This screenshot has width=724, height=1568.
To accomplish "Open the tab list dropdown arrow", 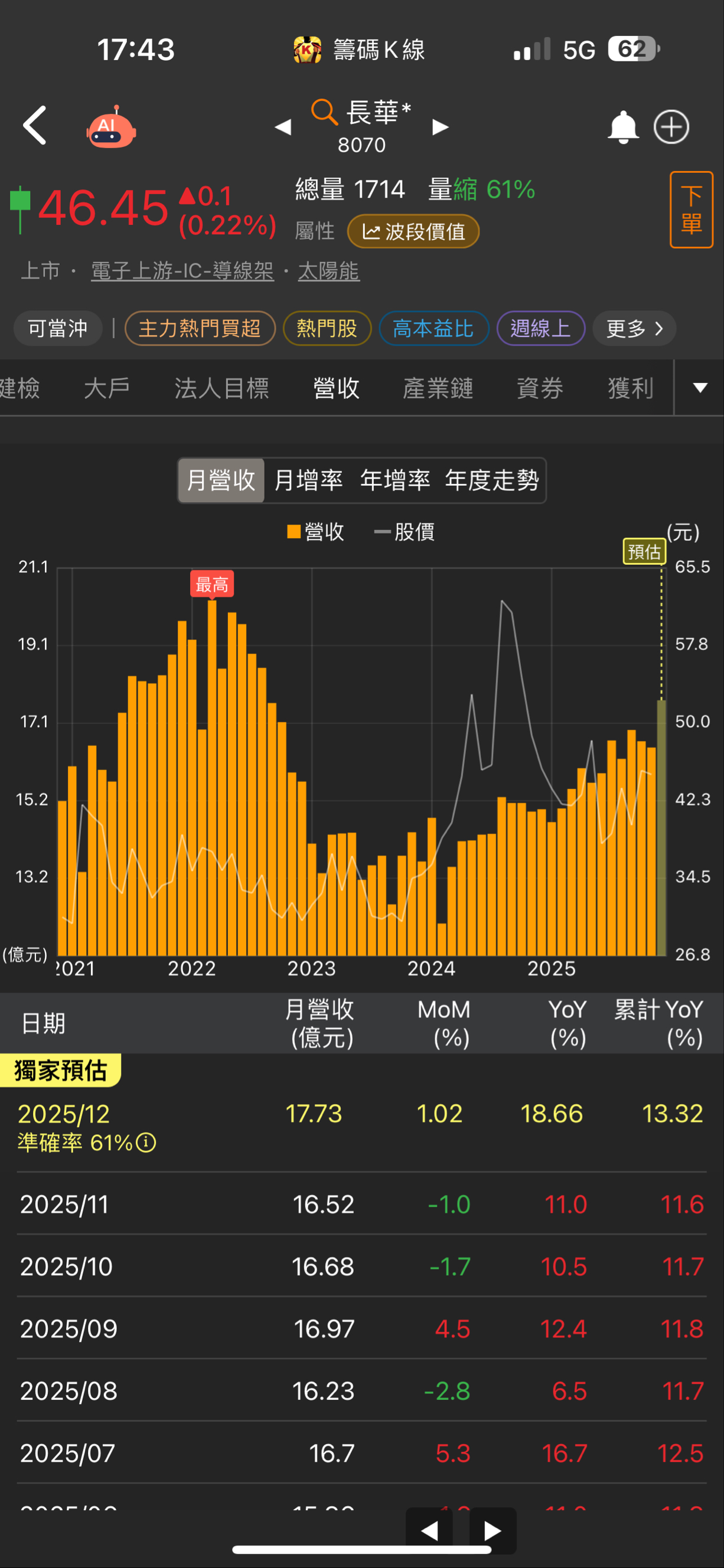I will (700, 388).
